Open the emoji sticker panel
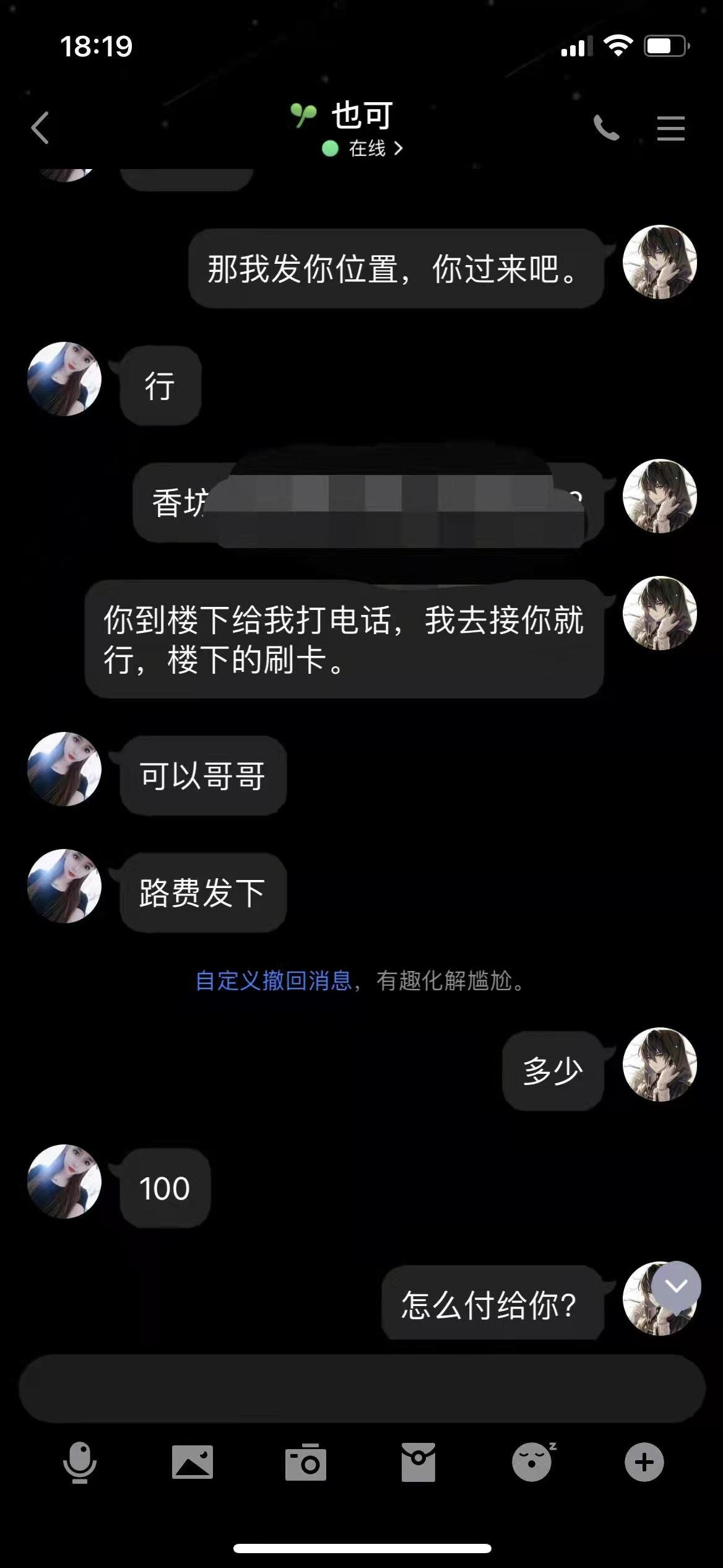Image resolution: width=723 pixels, height=1568 pixels. click(x=532, y=1462)
